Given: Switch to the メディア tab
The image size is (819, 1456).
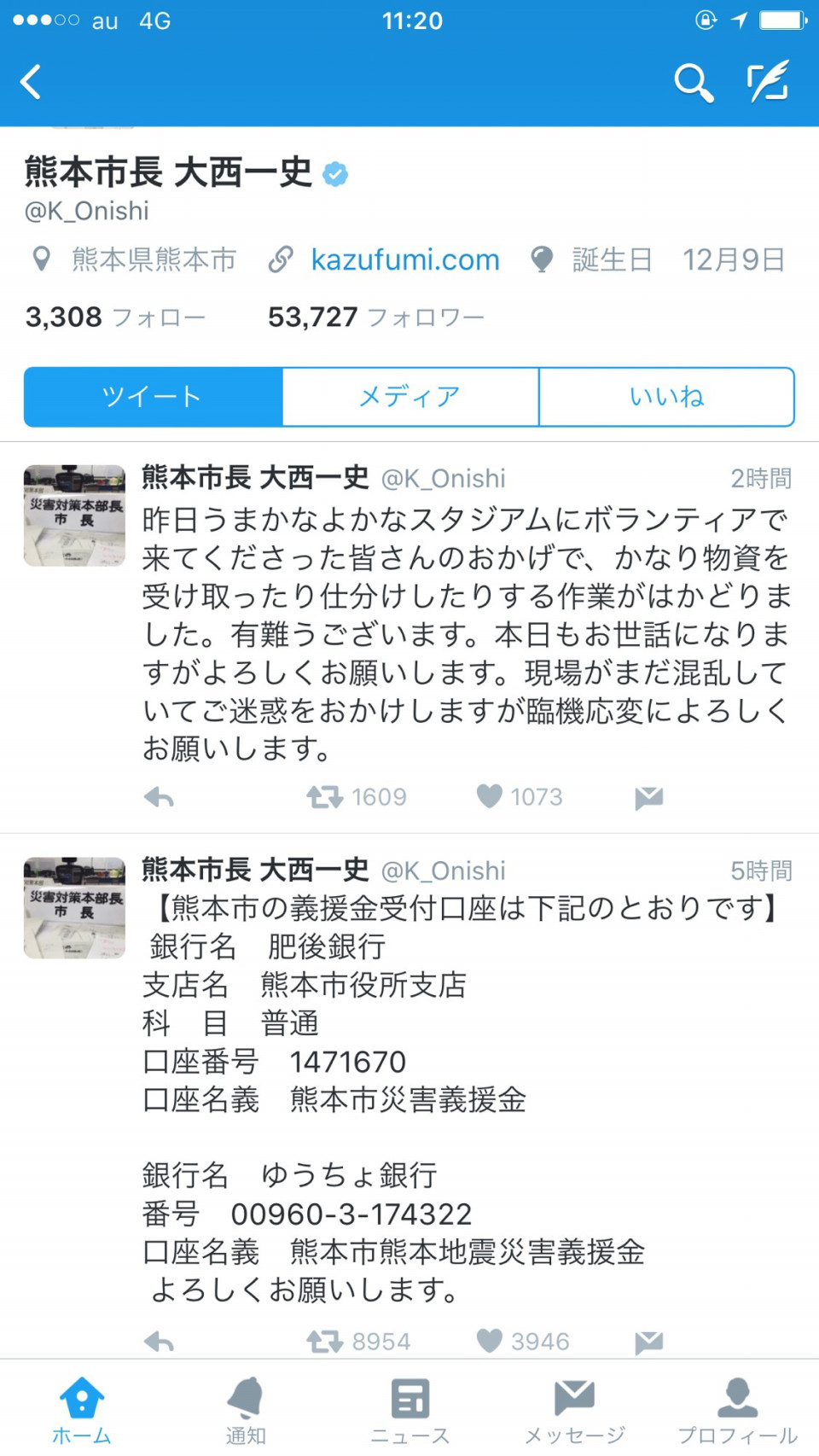Looking at the screenshot, I should [410, 397].
